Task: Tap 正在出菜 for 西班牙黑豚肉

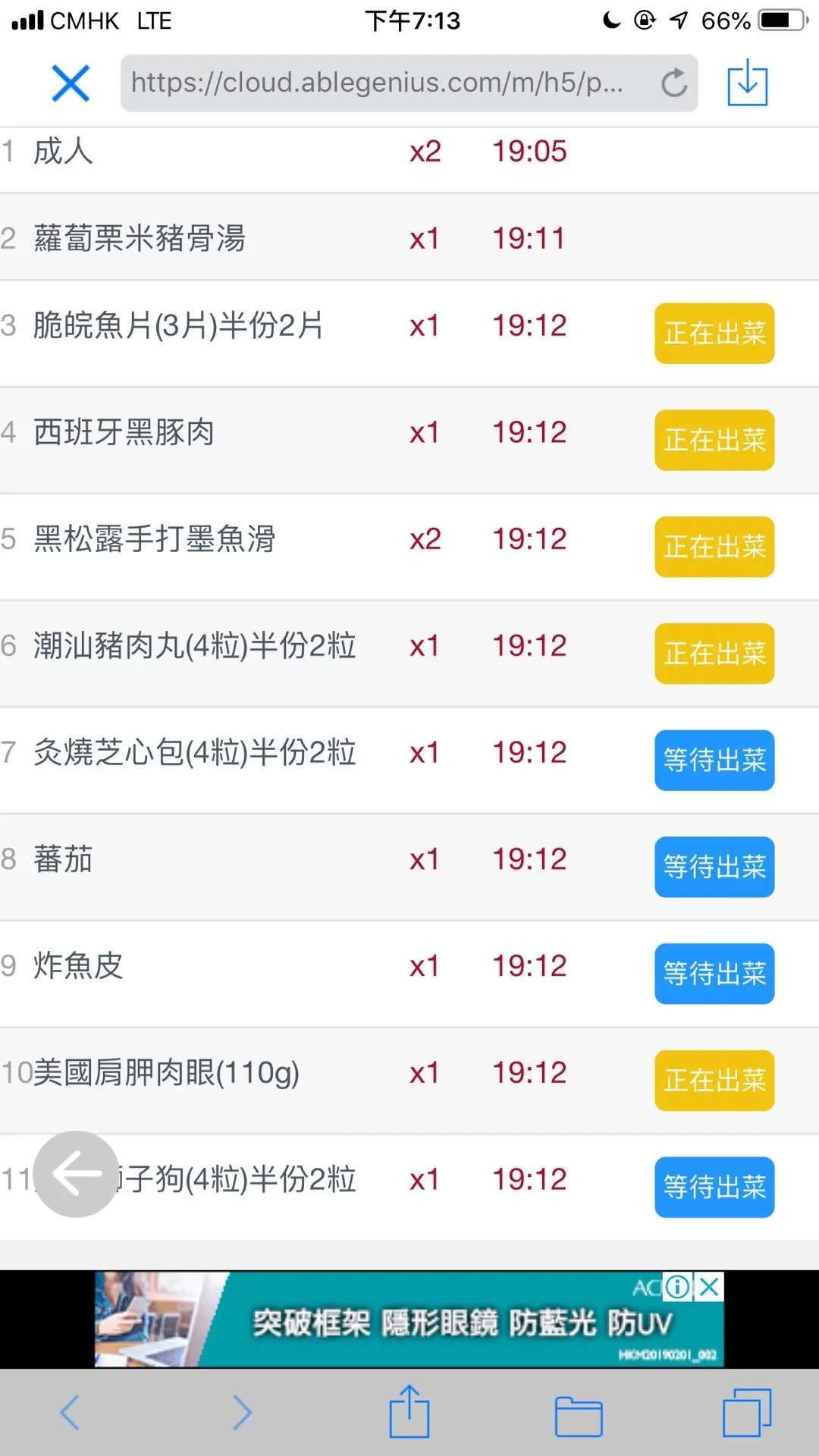Action: 714,441
